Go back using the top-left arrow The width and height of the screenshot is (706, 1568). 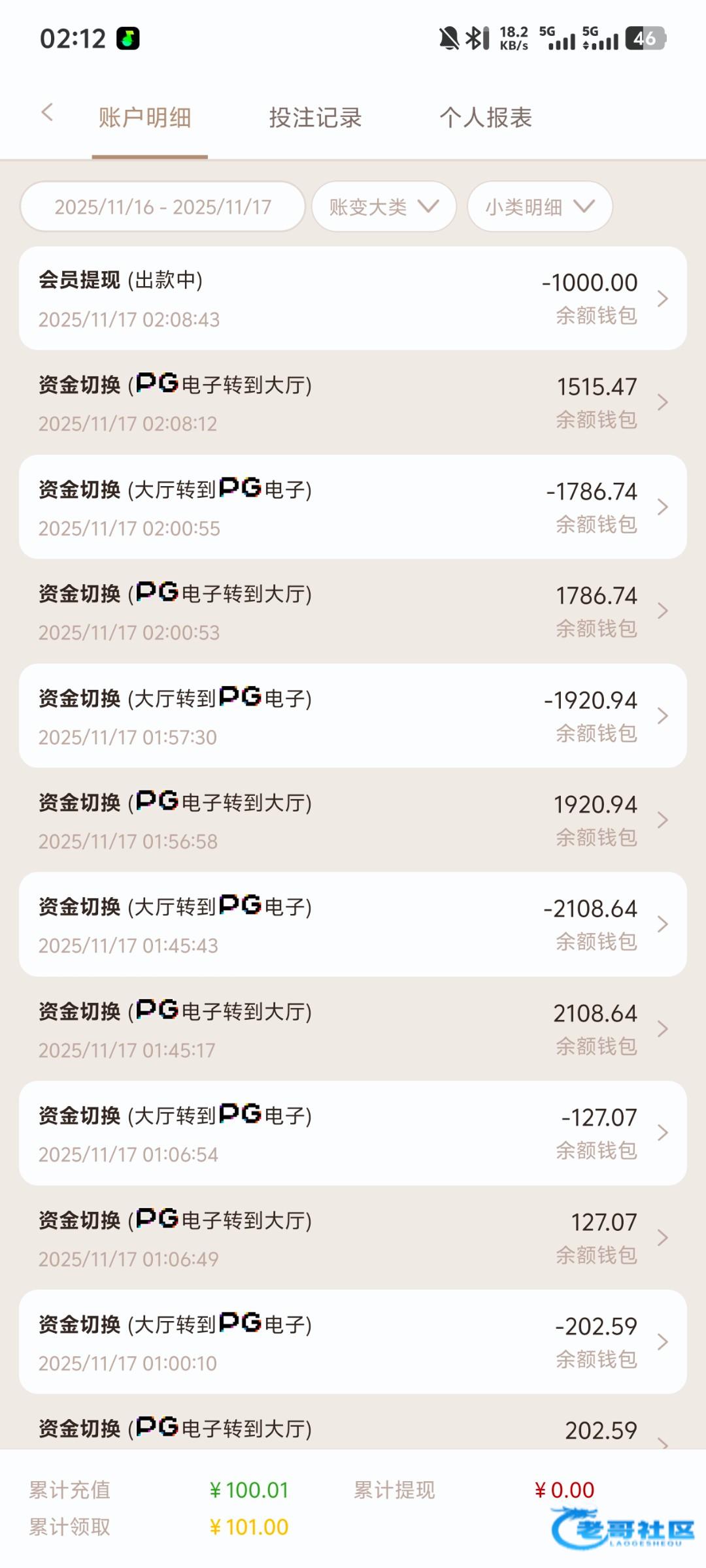pyautogui.click(x=47, y=113)
